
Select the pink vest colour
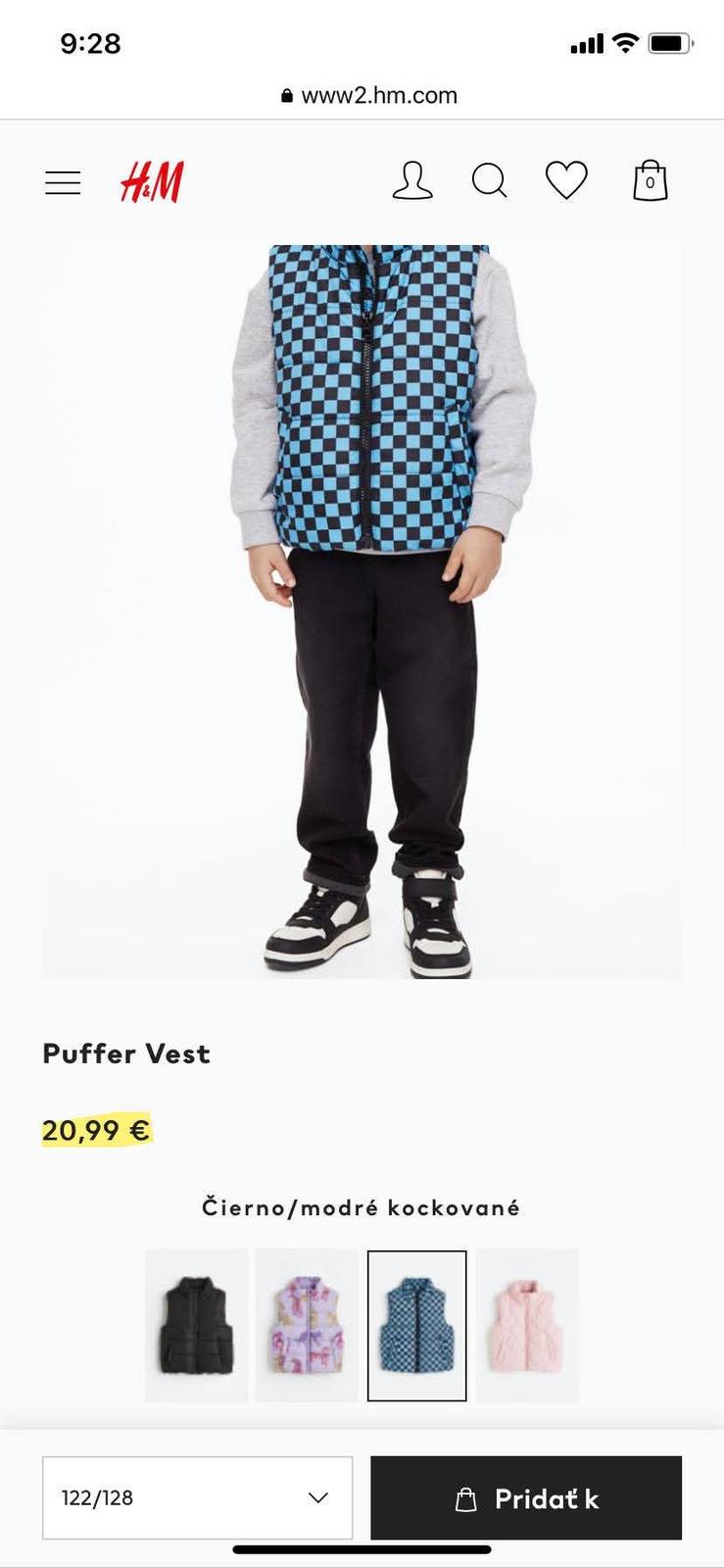pos(527,1325)
